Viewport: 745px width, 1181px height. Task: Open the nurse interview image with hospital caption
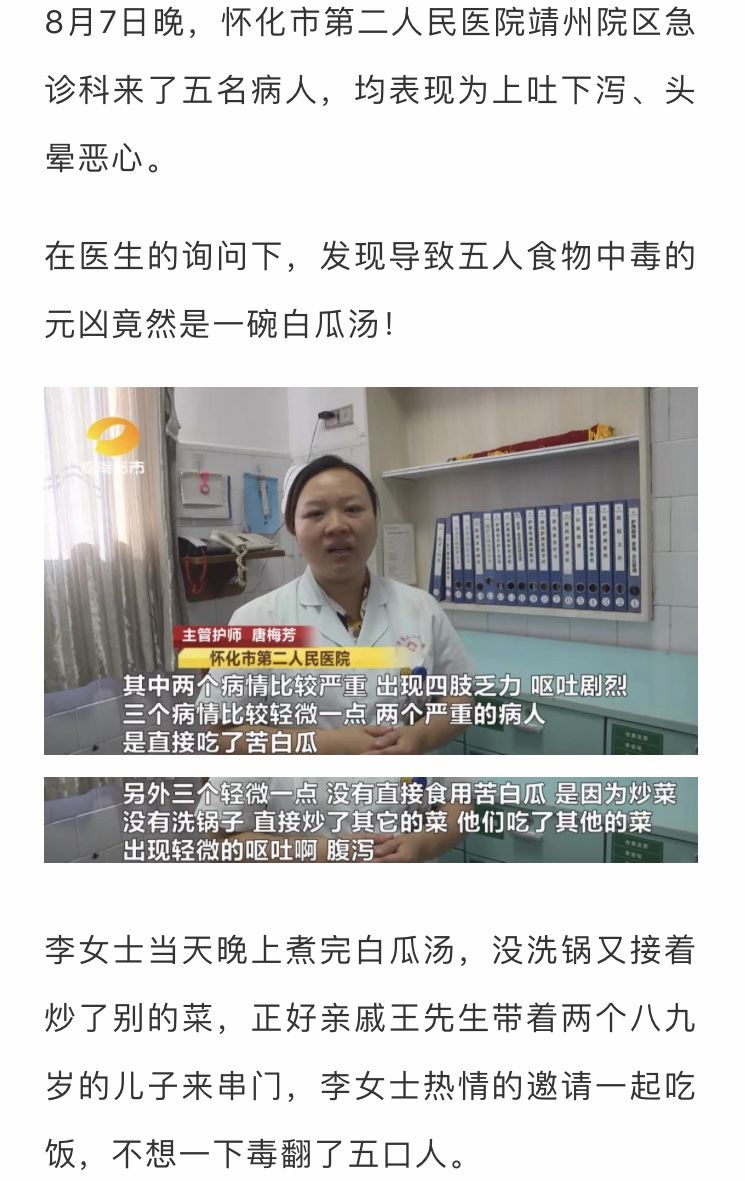pos(371,570)
